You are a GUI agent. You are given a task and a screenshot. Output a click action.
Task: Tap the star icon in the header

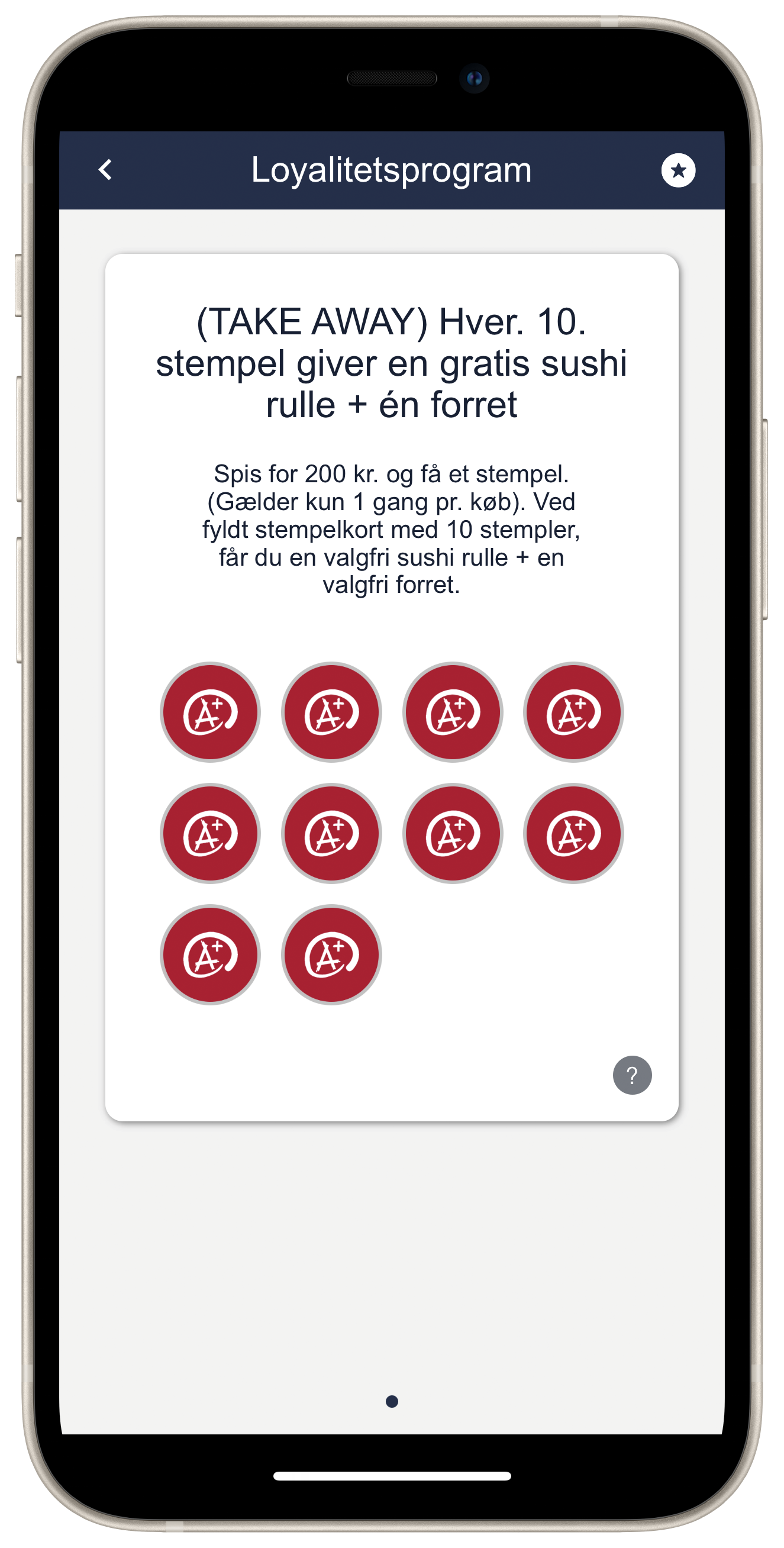[678, 170]
